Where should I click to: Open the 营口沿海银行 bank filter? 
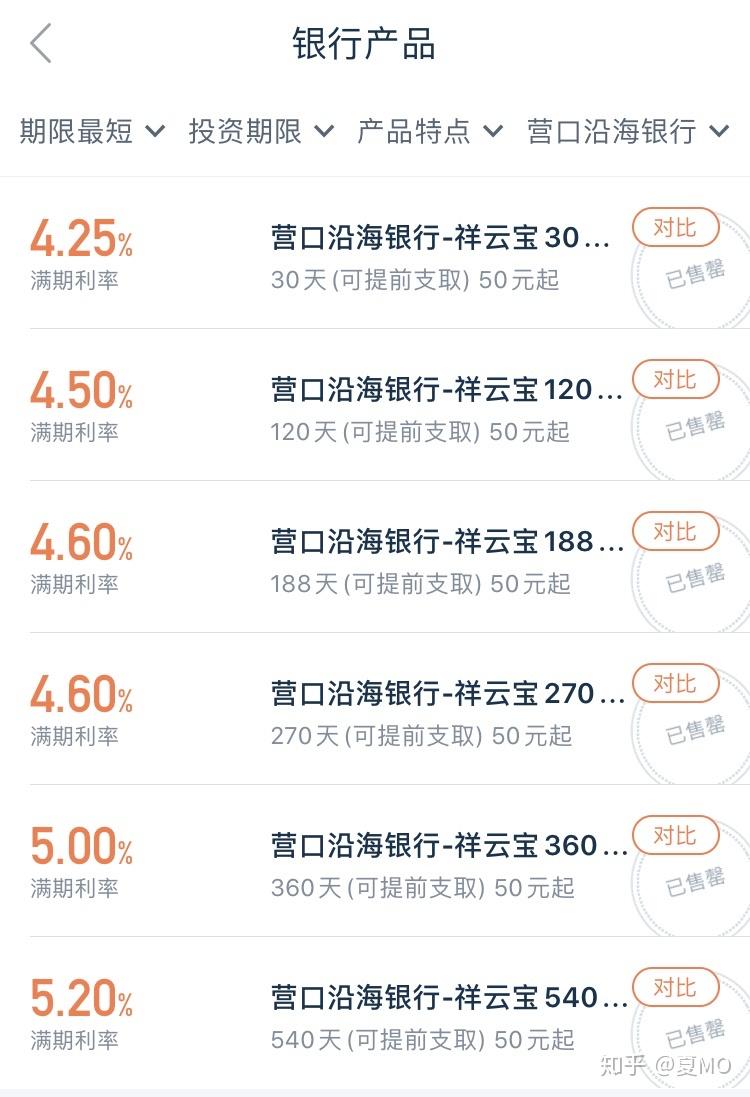point(628,131)
